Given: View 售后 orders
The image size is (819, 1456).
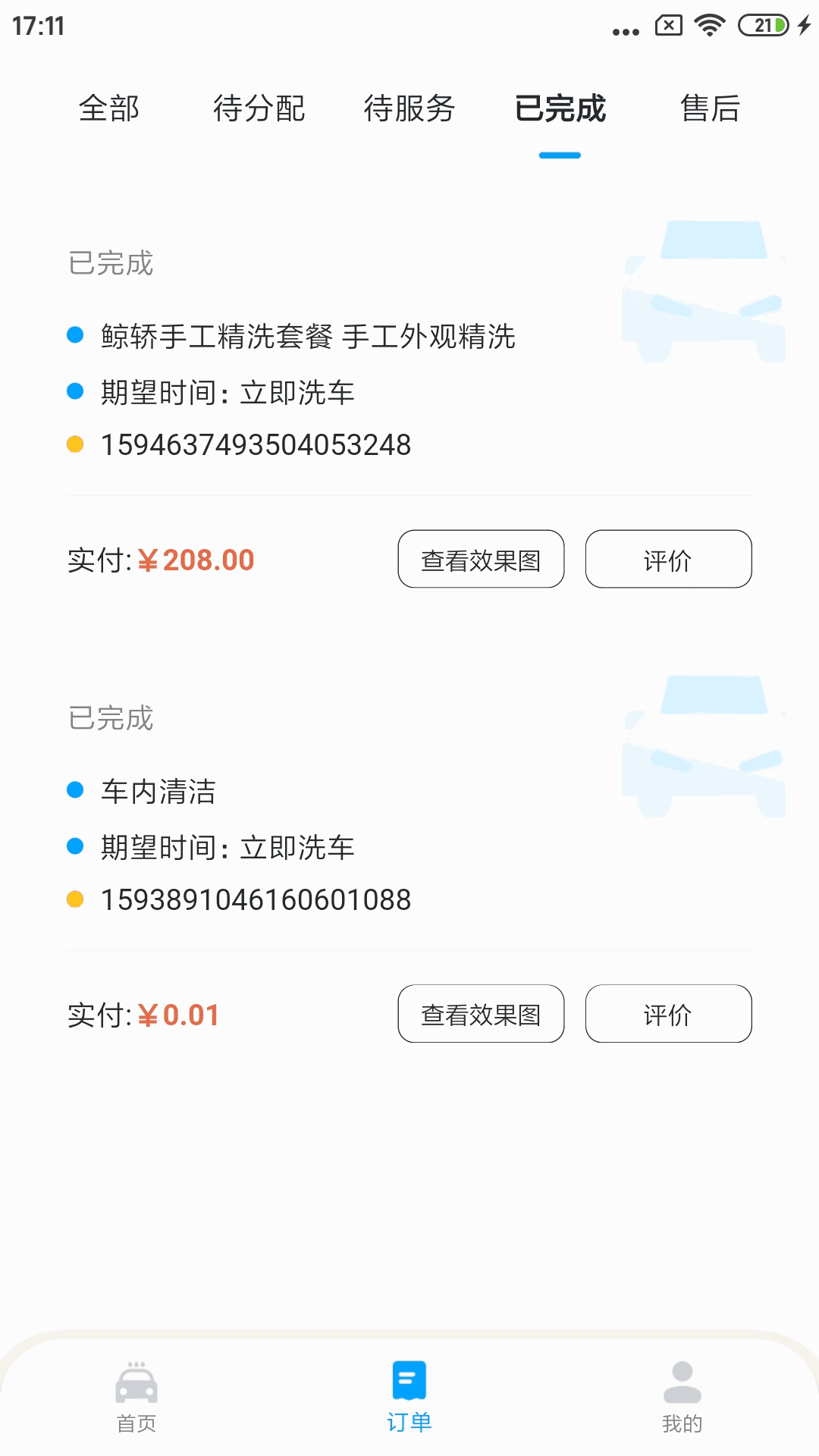Looking at the screenshot, I should (x=710, y=108).
